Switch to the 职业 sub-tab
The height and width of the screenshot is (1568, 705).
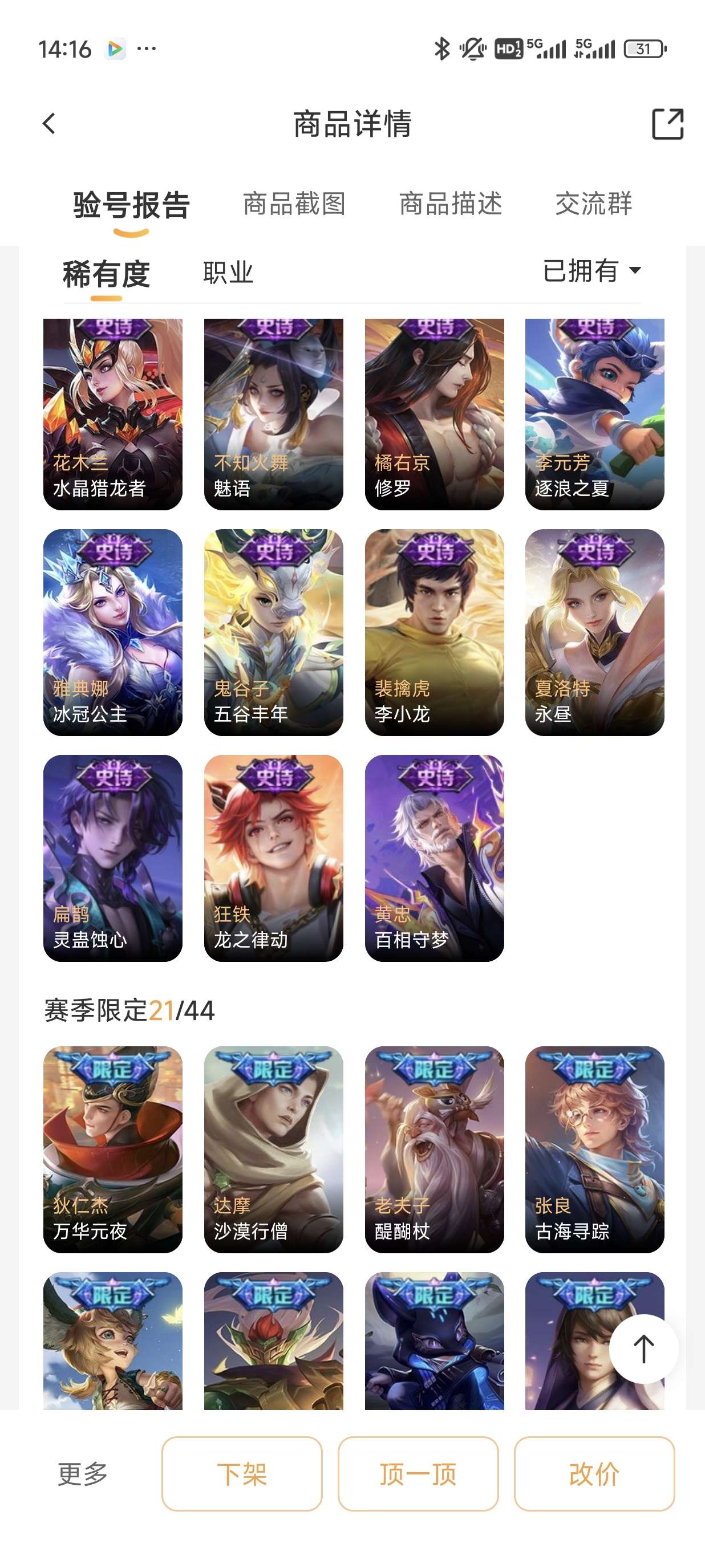tap(228, 273)
